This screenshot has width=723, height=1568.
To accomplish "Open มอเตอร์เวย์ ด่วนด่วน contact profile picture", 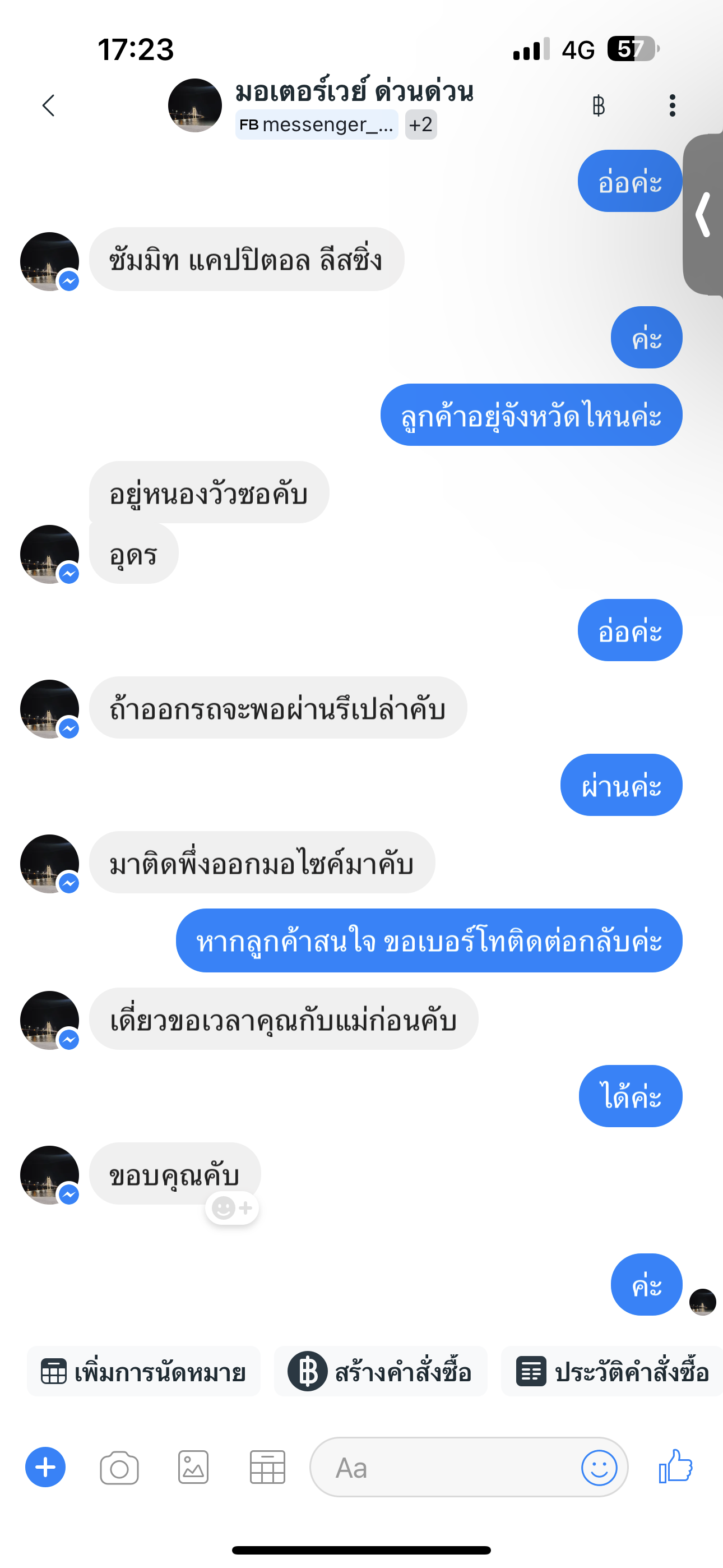I will [x=194, y=105].
